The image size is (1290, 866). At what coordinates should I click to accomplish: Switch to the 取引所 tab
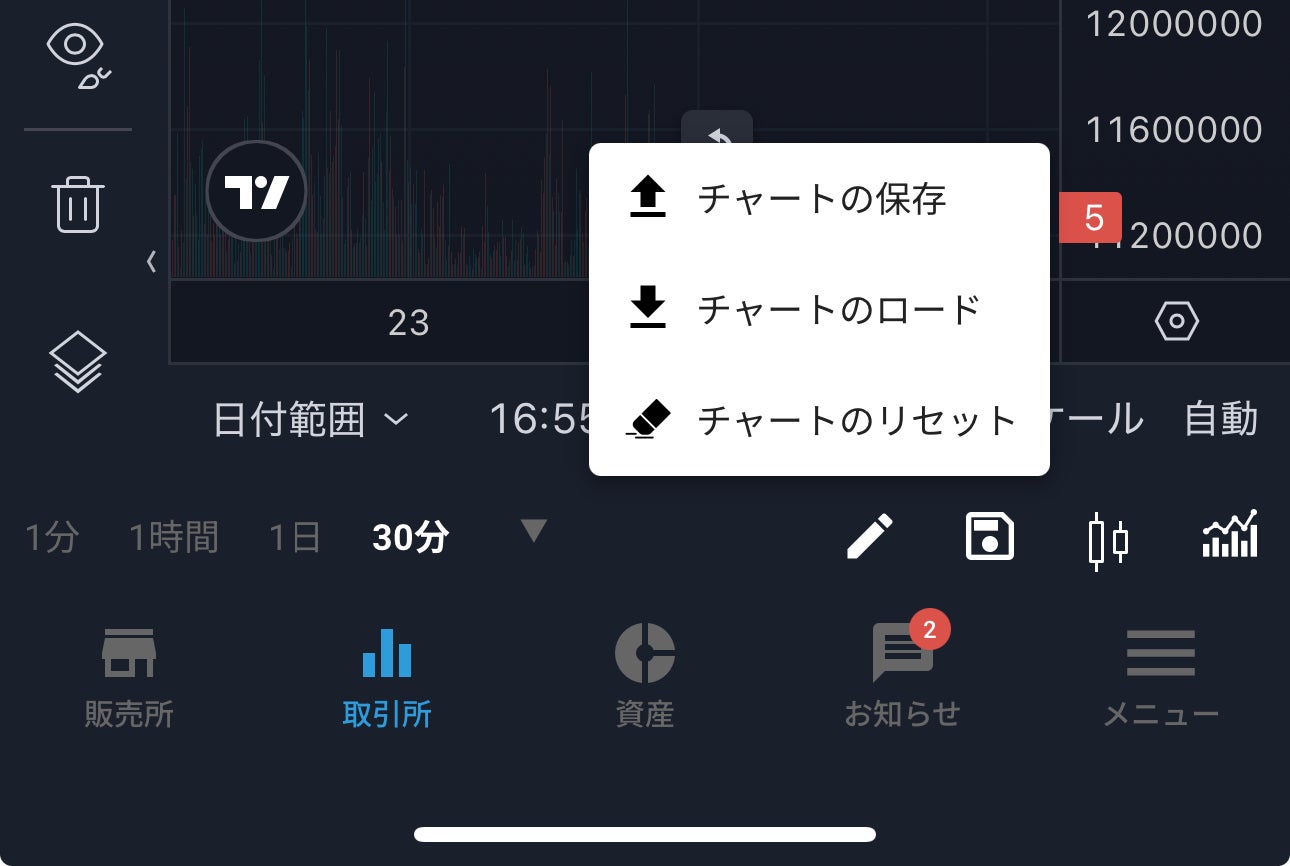387,677
